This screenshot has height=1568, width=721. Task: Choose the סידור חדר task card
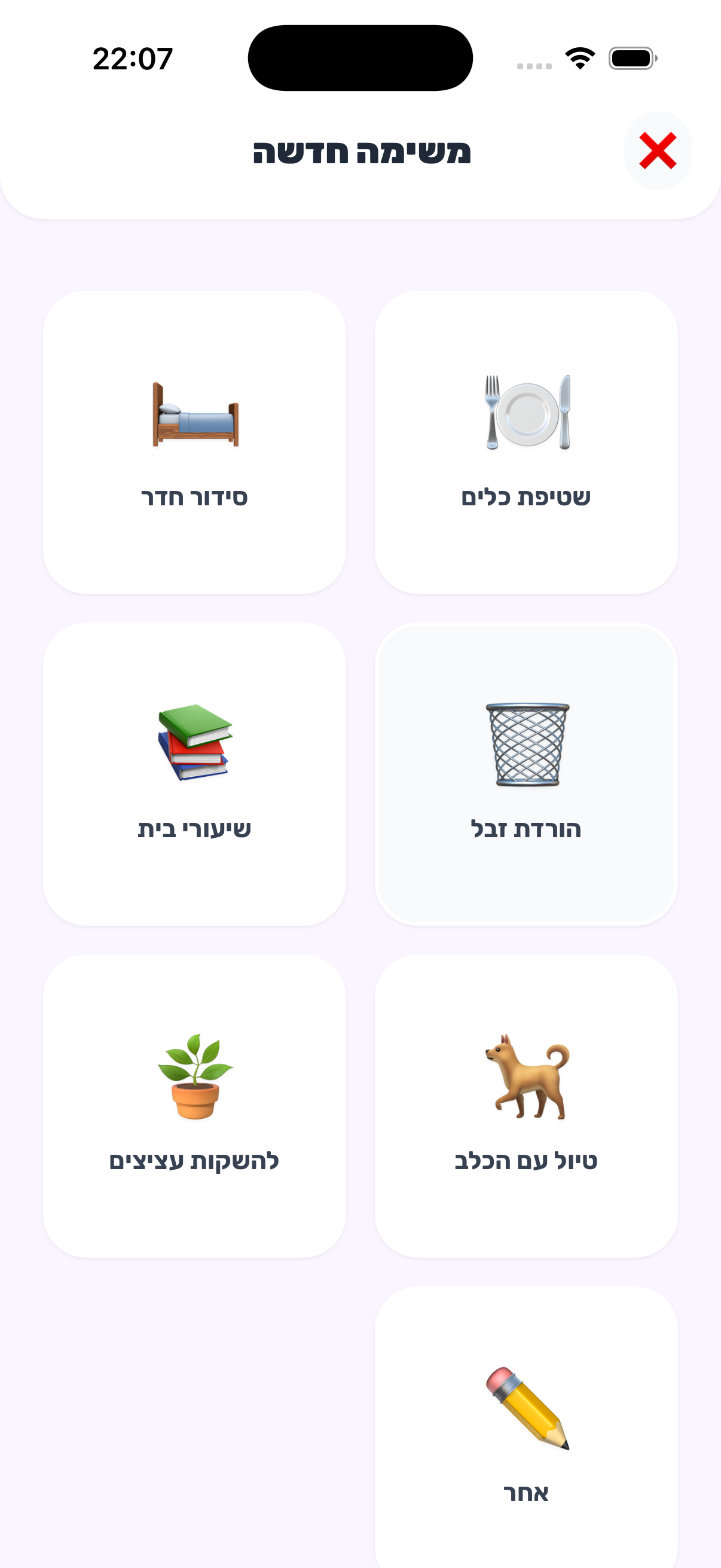tap(195, 441)
